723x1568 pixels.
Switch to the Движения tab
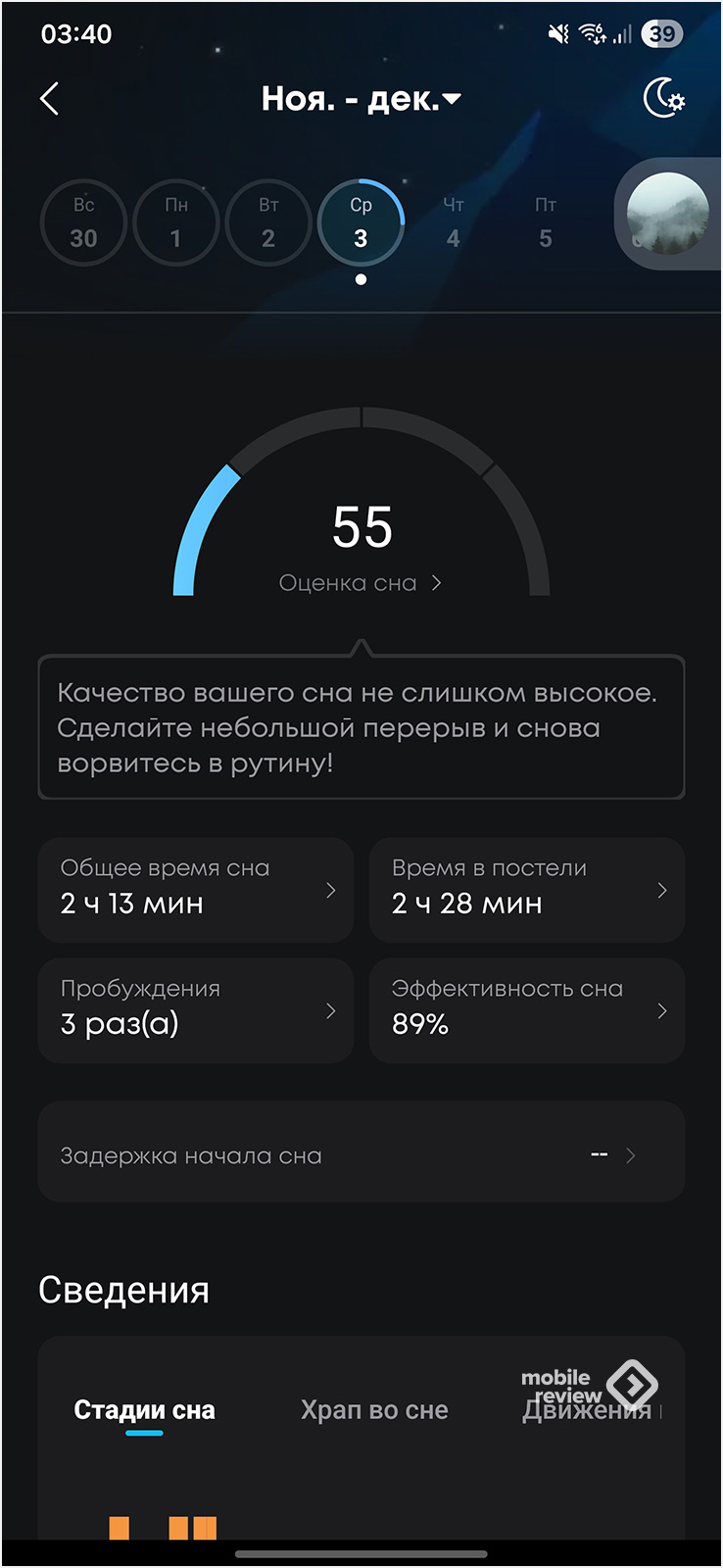[x=586, y=1412]
